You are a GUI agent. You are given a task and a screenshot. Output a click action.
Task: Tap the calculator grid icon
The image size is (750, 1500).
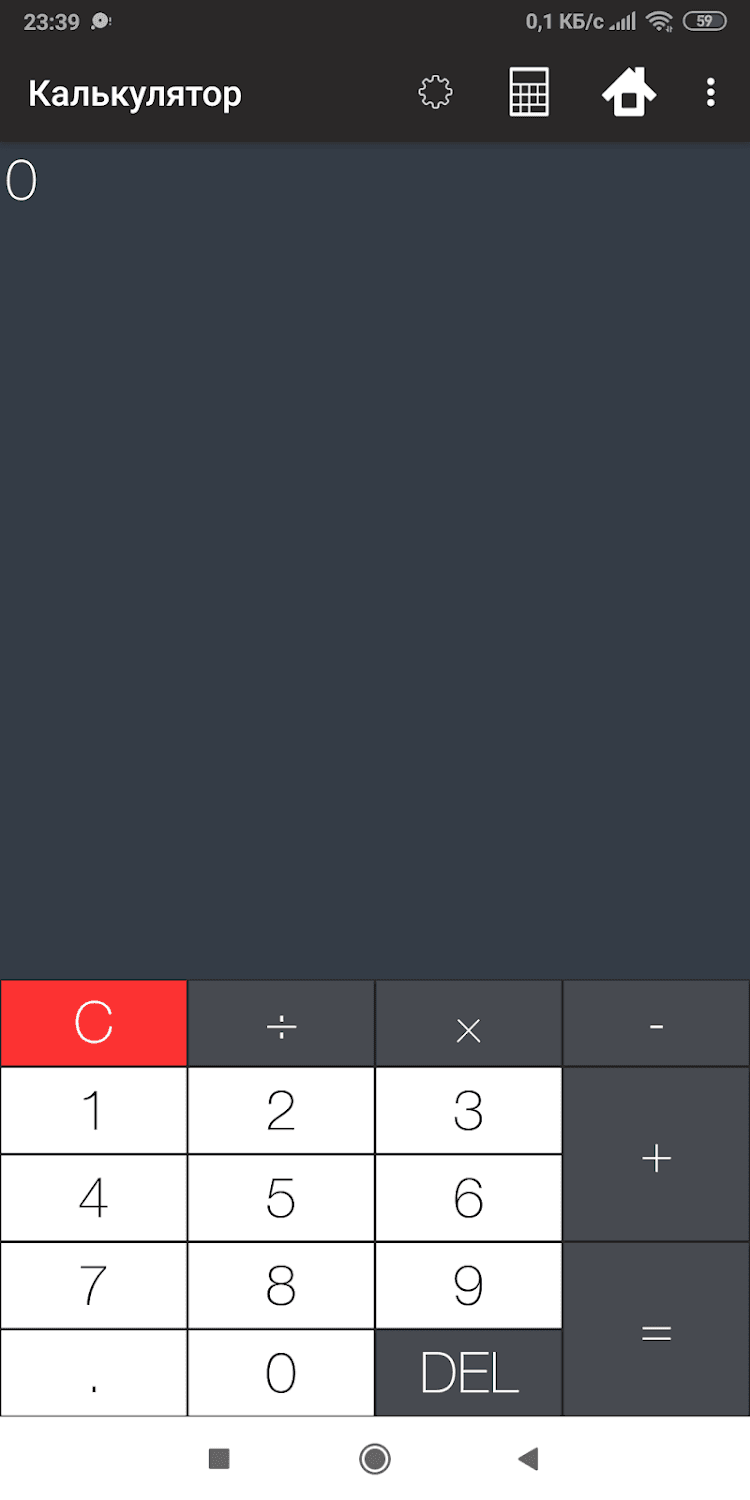[x=529, y=94]
